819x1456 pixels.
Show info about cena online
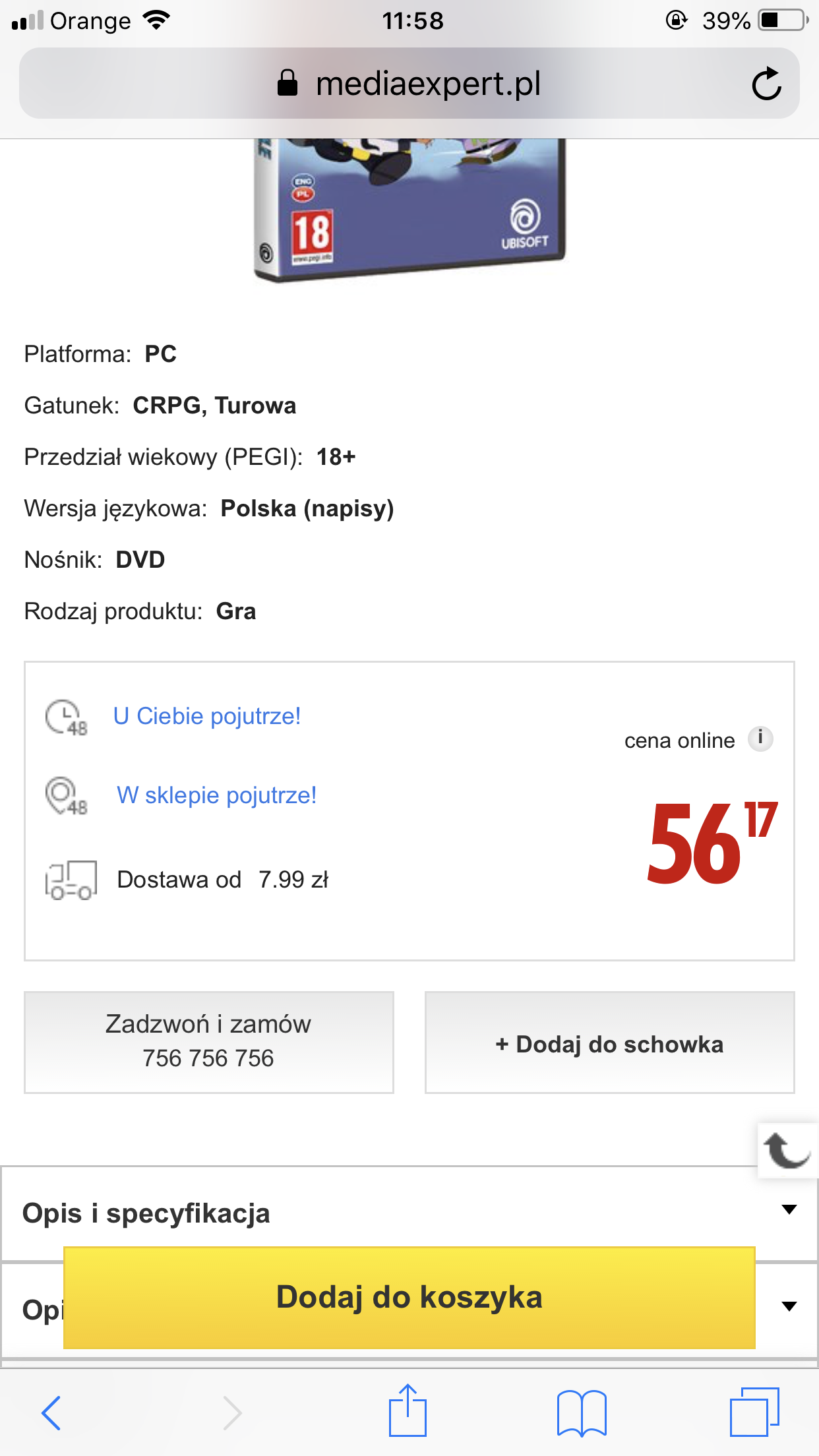(760, 739)
